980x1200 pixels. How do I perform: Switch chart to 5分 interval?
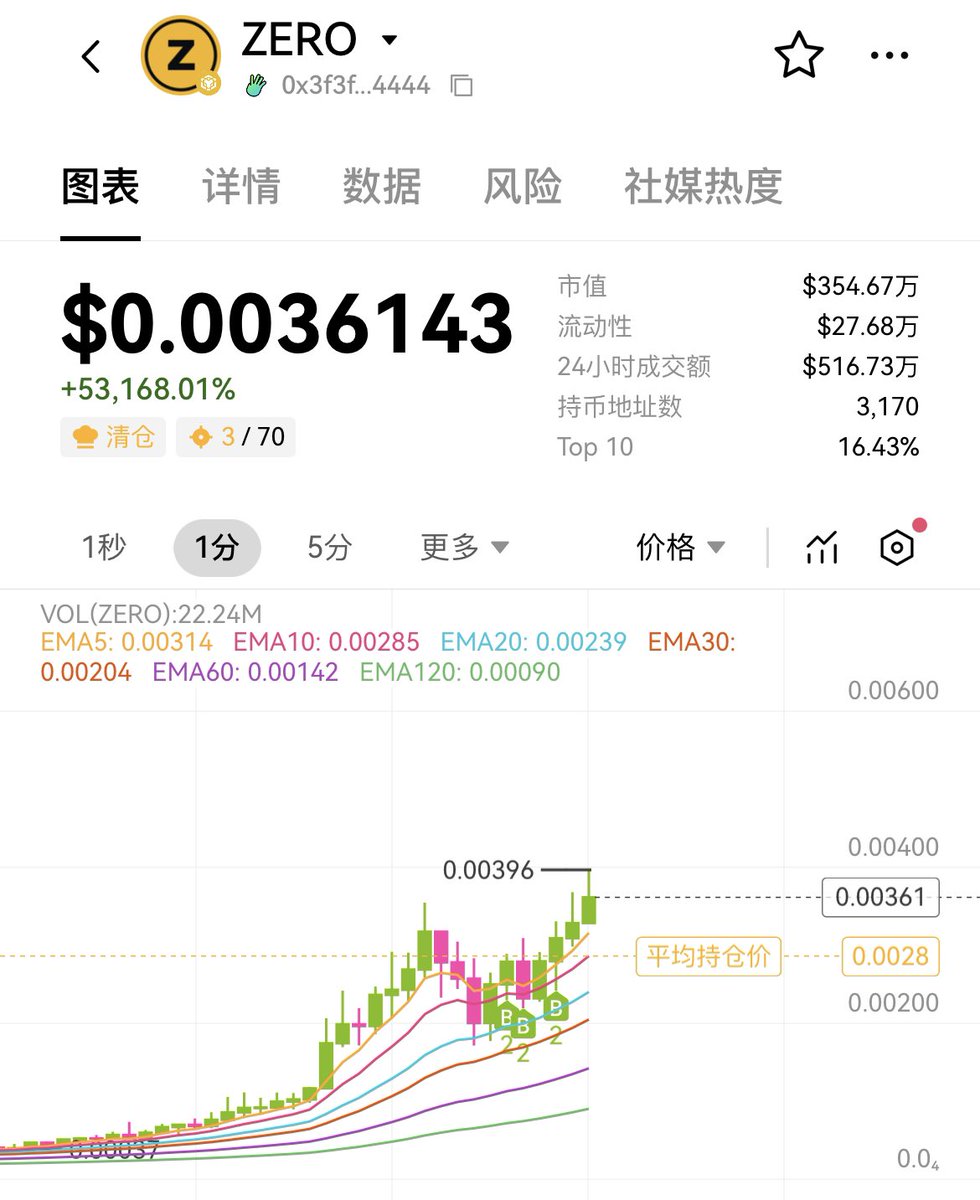(329, 547)
